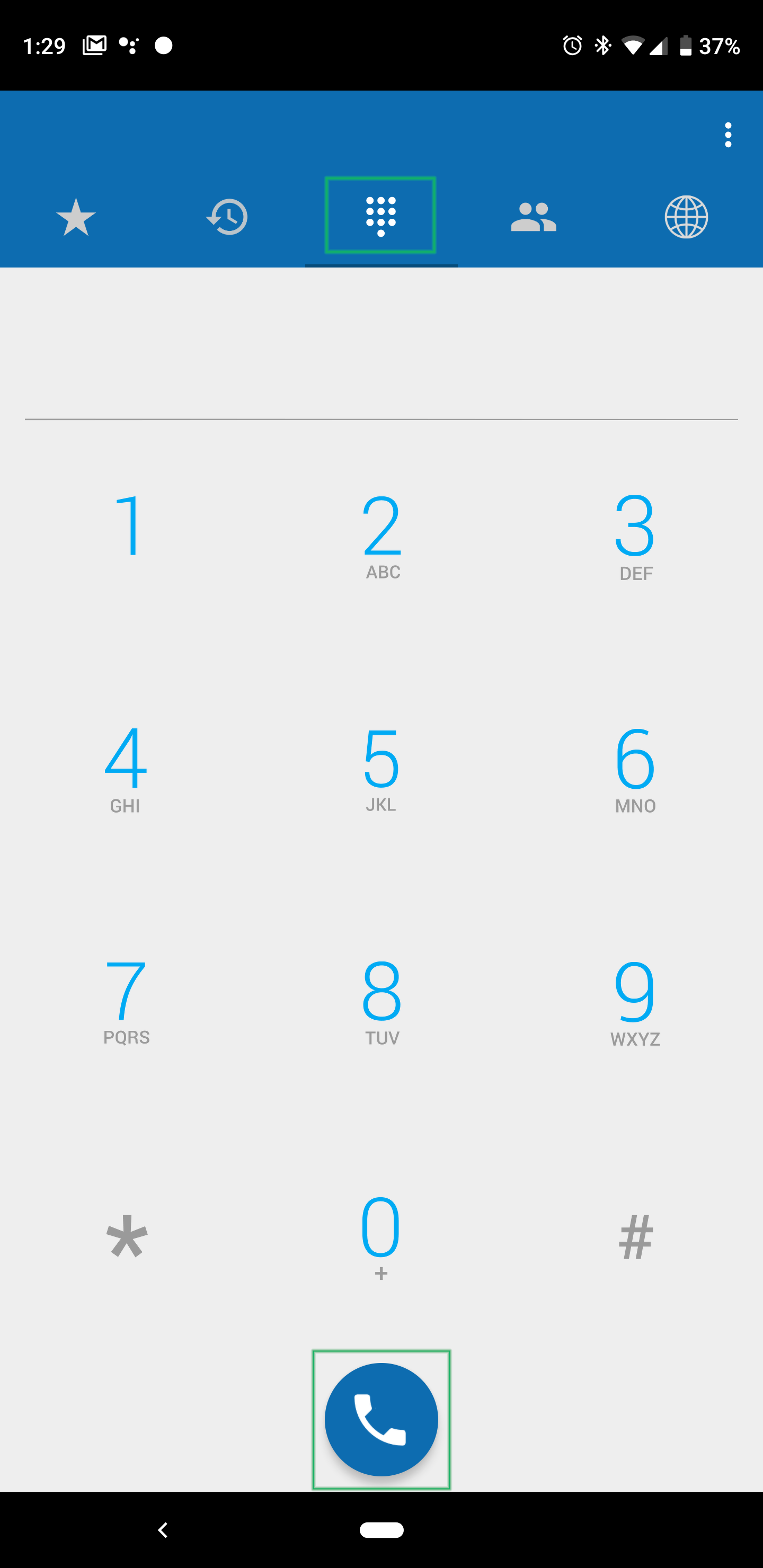This screenshot has width=763, height=1568.
Task: Select the dial pad tab
Action: click(380, 216)
